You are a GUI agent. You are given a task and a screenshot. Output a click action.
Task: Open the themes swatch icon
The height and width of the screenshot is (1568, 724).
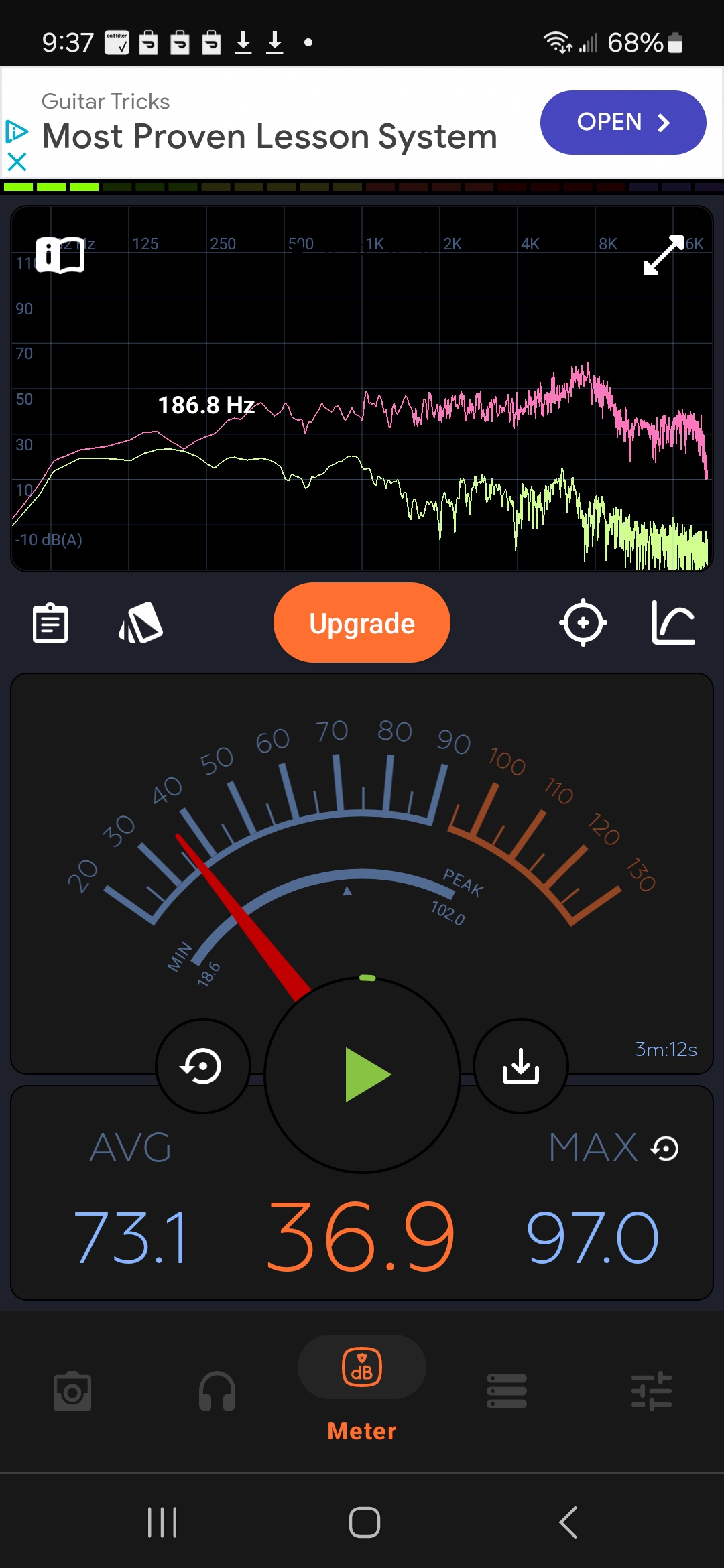(141, 623)
